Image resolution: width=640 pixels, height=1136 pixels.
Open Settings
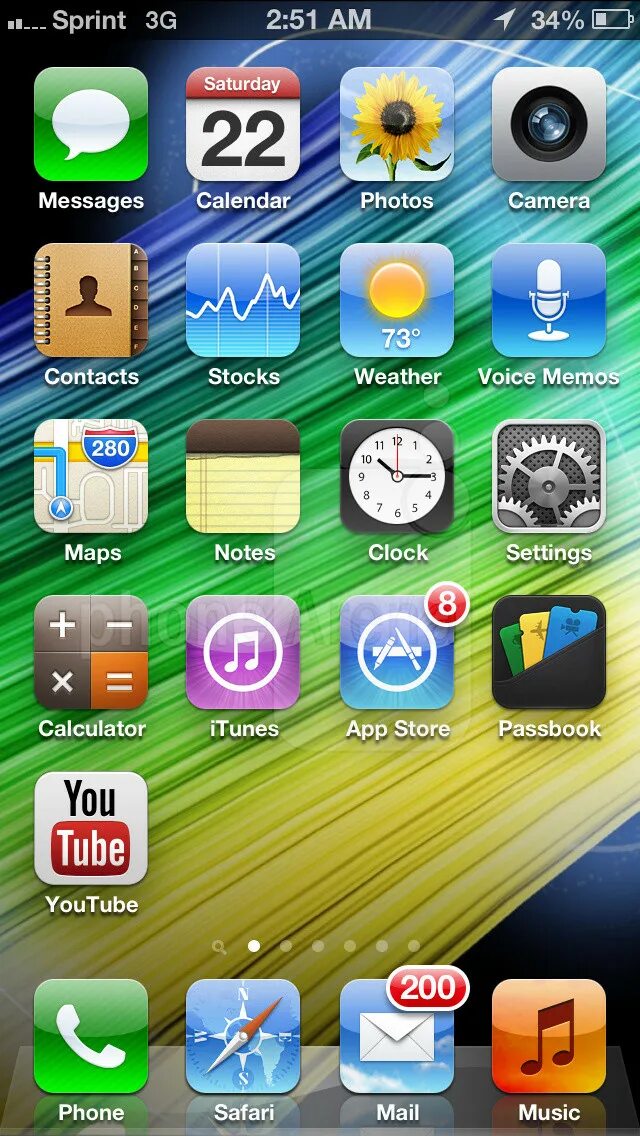pos(549,476)
